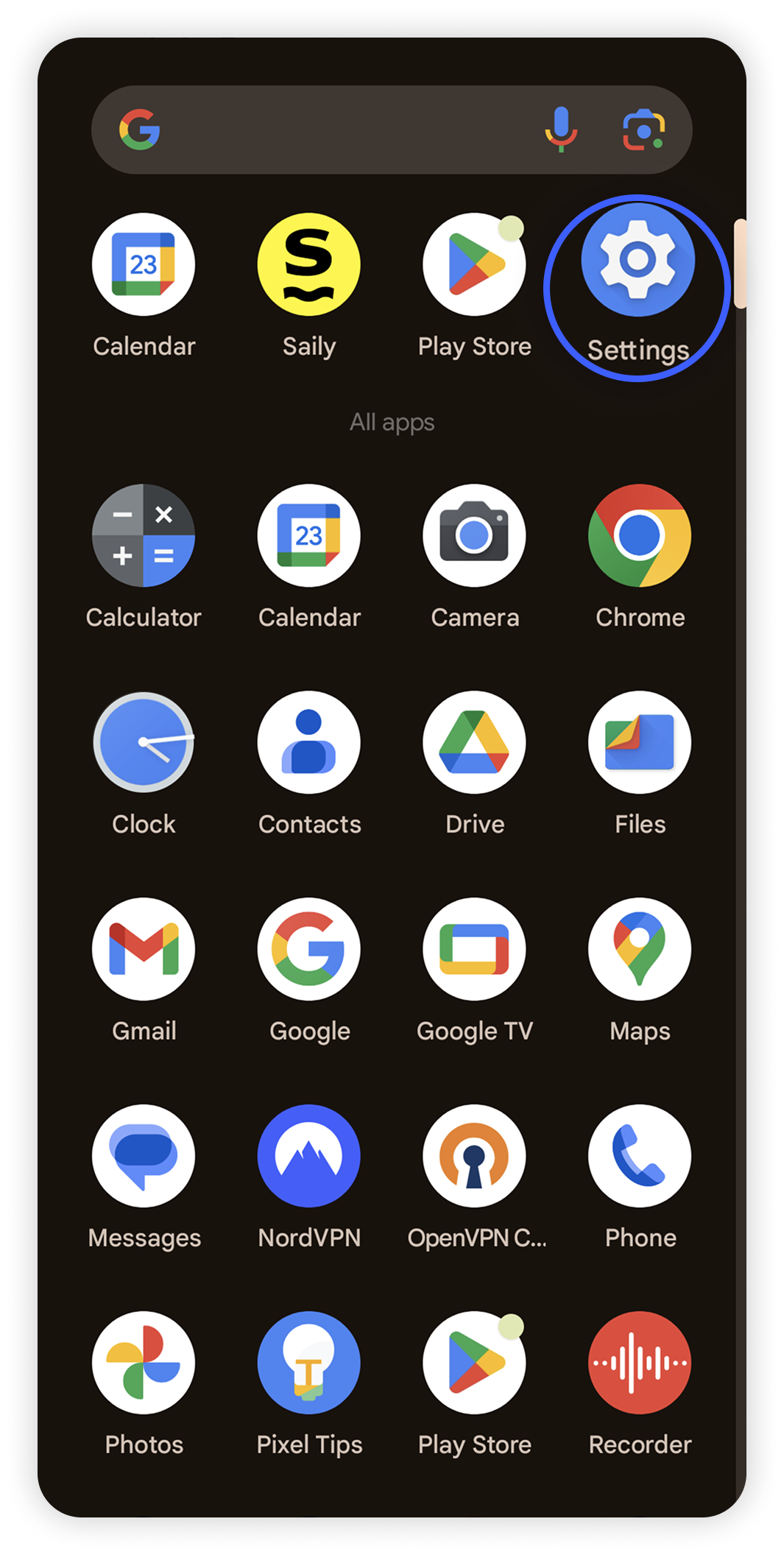
Task: Open the Settings app
Action: click(x=638, y=261)
